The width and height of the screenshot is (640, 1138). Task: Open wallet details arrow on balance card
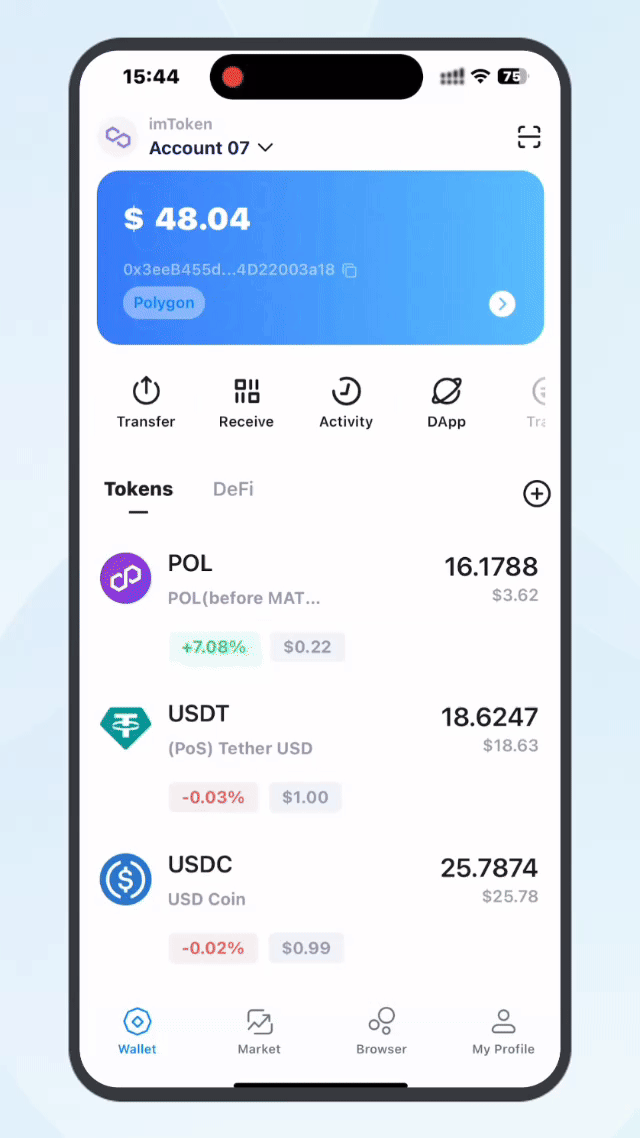(502, 304)
